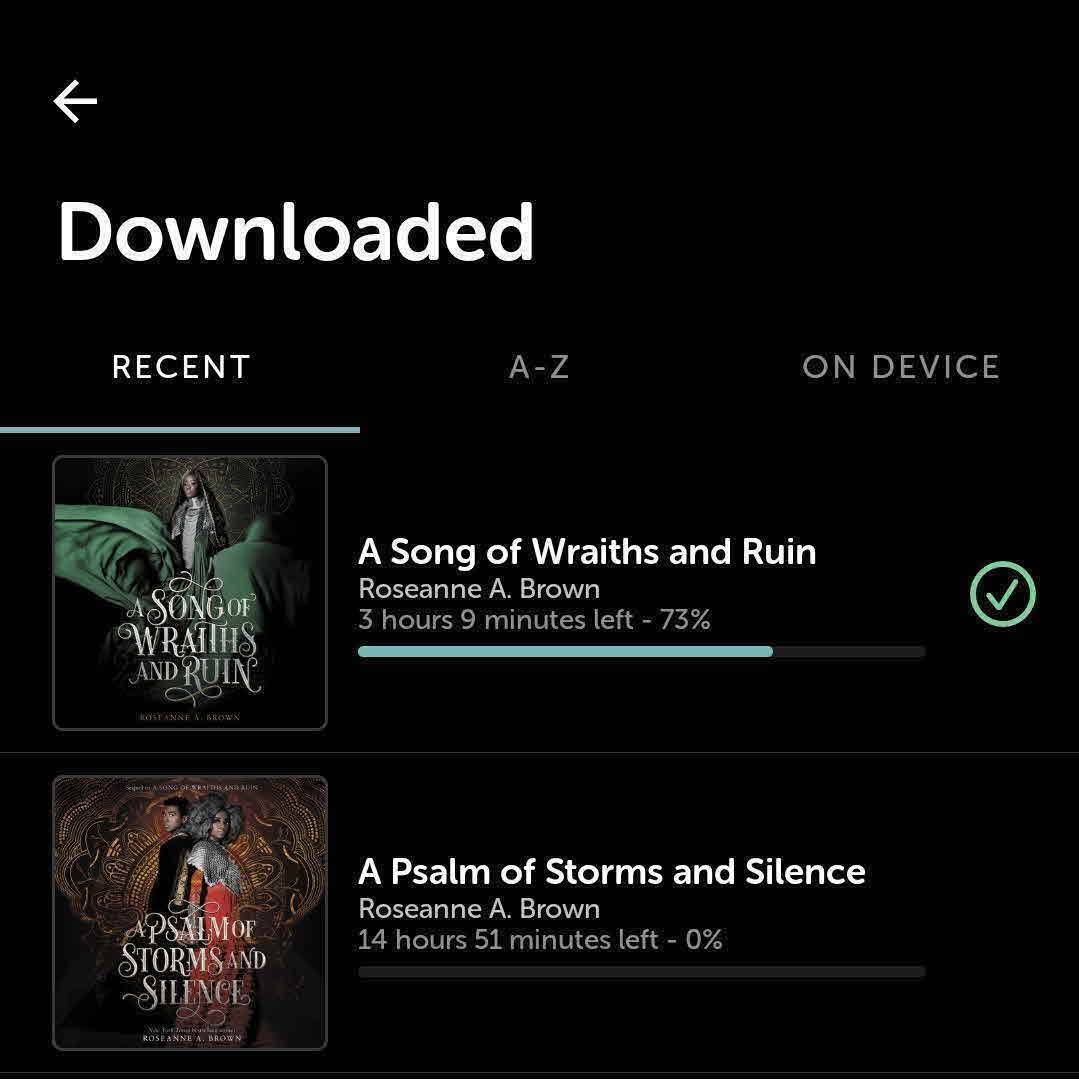Screen dimensions: 1079x1079
Task: Tap the Psalm of Storms cover art
Action: coord(190,912)
